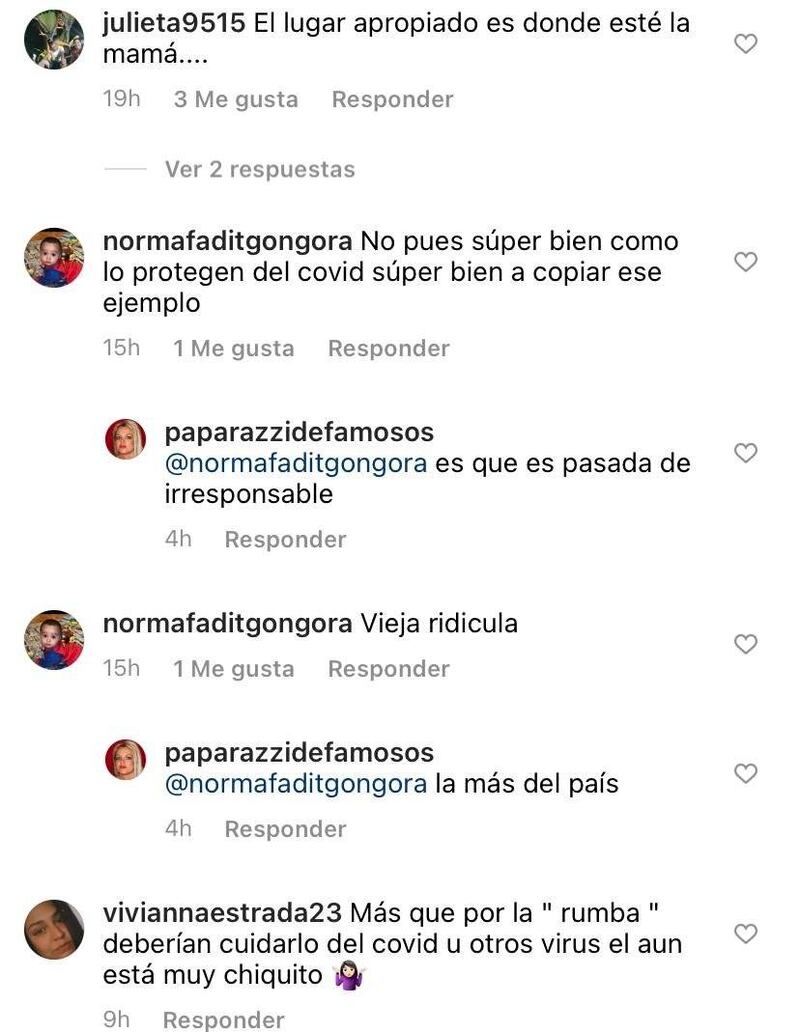Expand Ver 2 respuestas

pos(259,169)
